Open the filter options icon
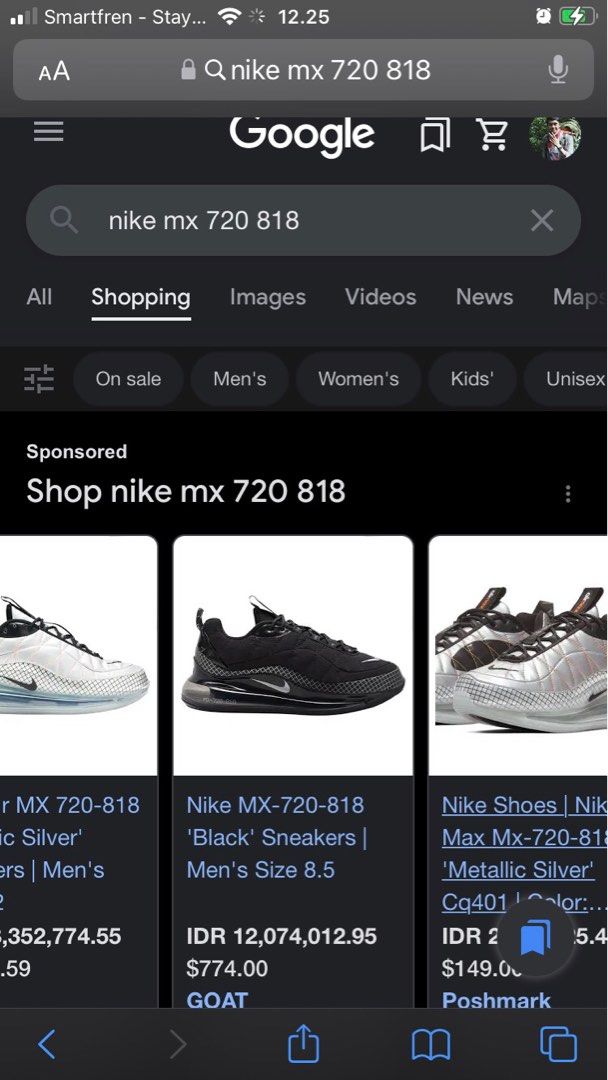 point(39,379)
